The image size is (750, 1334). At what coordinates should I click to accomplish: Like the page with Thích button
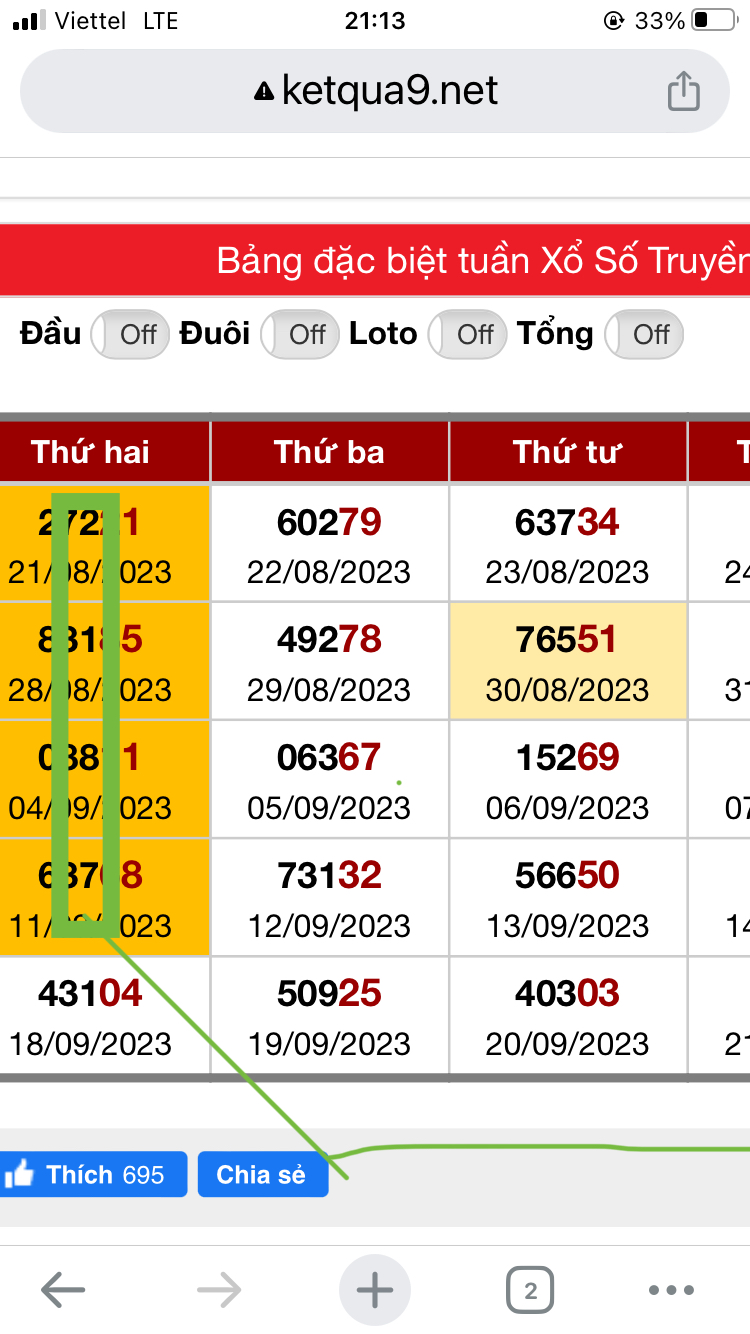(92, 1174)
